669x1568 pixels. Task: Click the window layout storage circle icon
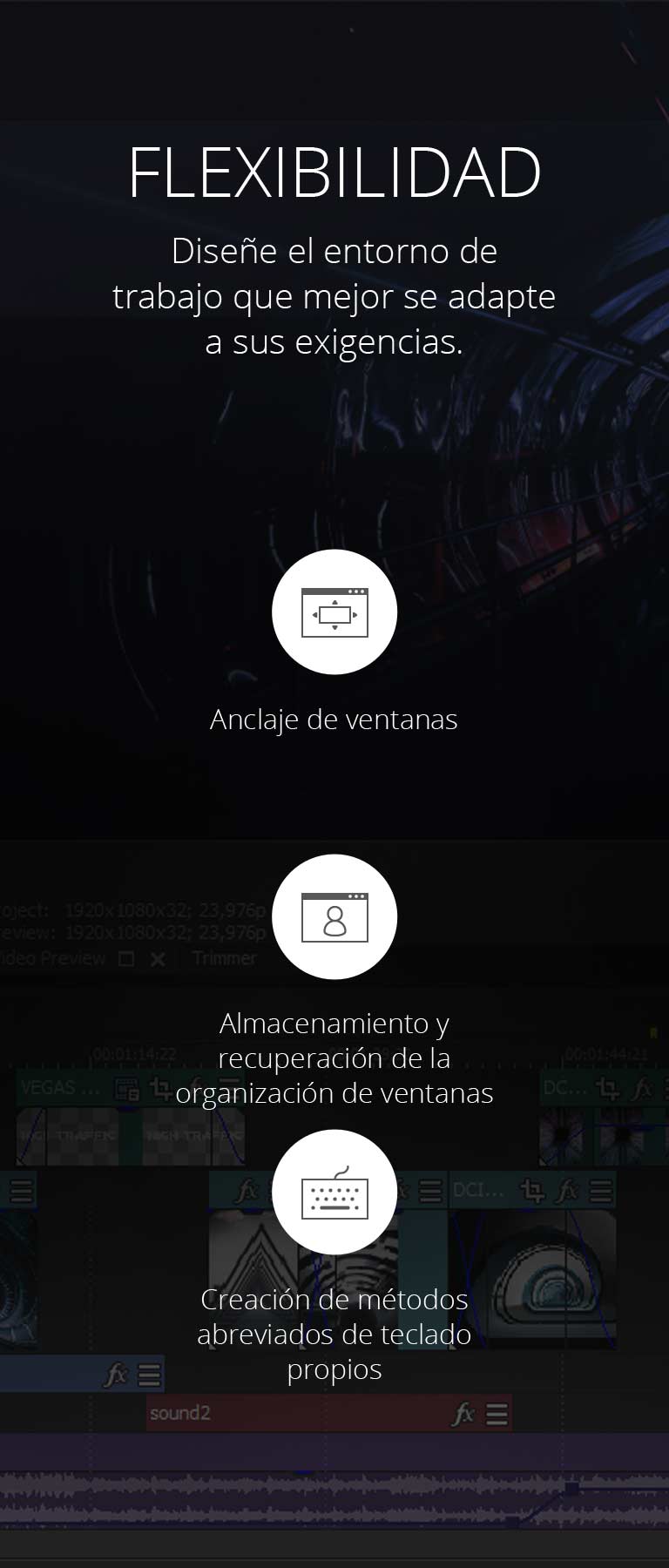click(334, 916)
